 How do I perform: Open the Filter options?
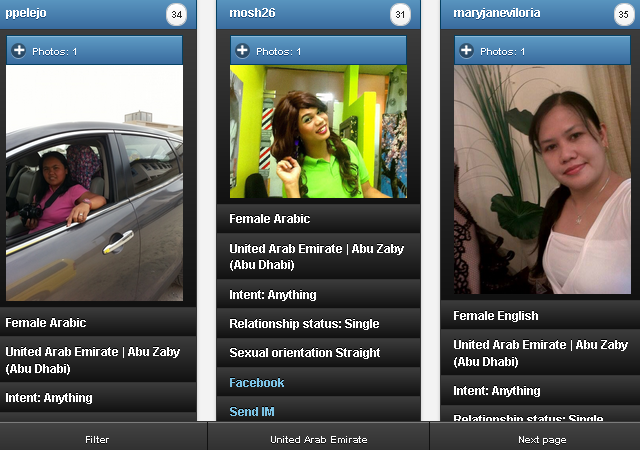coord(97,439)
